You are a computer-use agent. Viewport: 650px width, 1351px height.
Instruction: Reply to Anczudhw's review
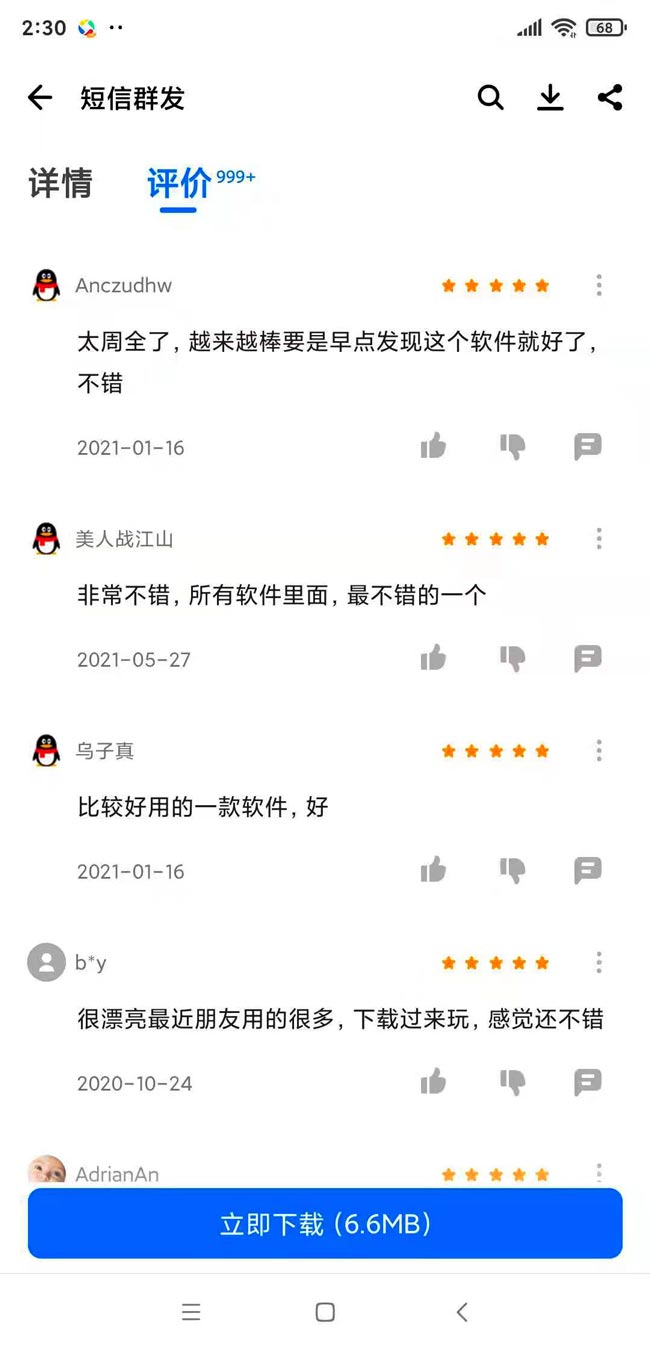588,446
